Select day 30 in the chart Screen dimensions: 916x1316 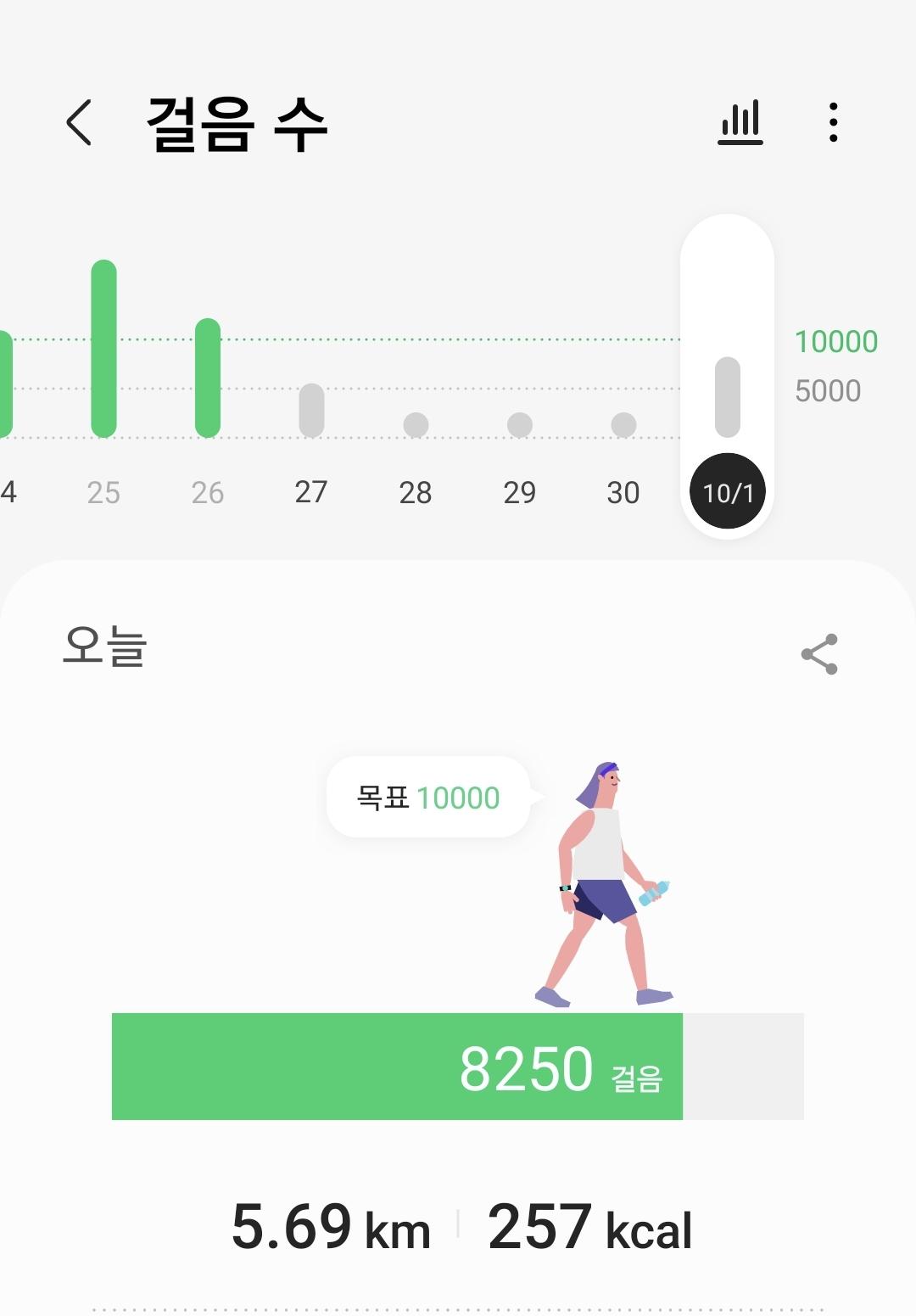point(623,424)
